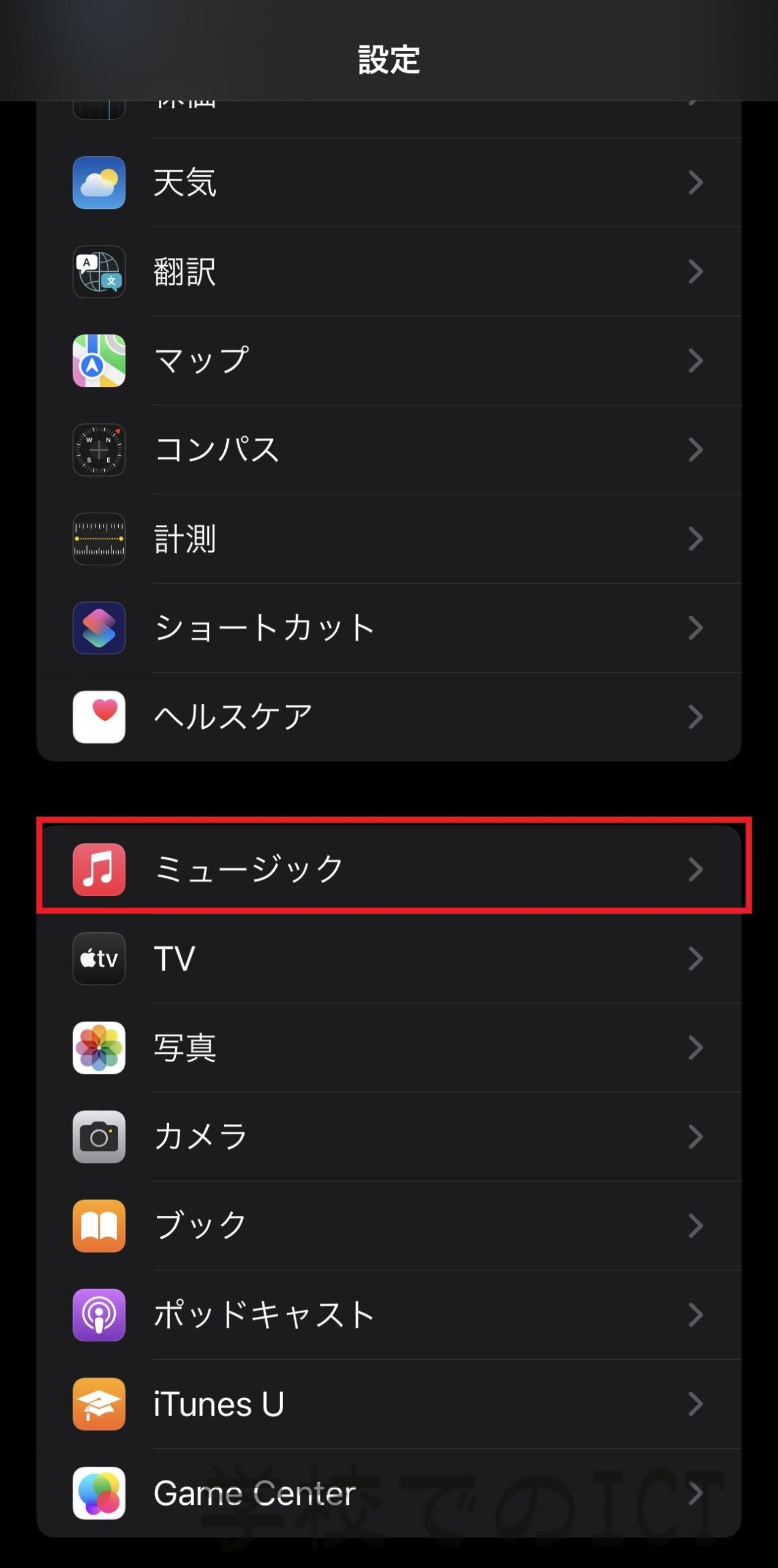Go to 計測 settings

click(389, 538)
